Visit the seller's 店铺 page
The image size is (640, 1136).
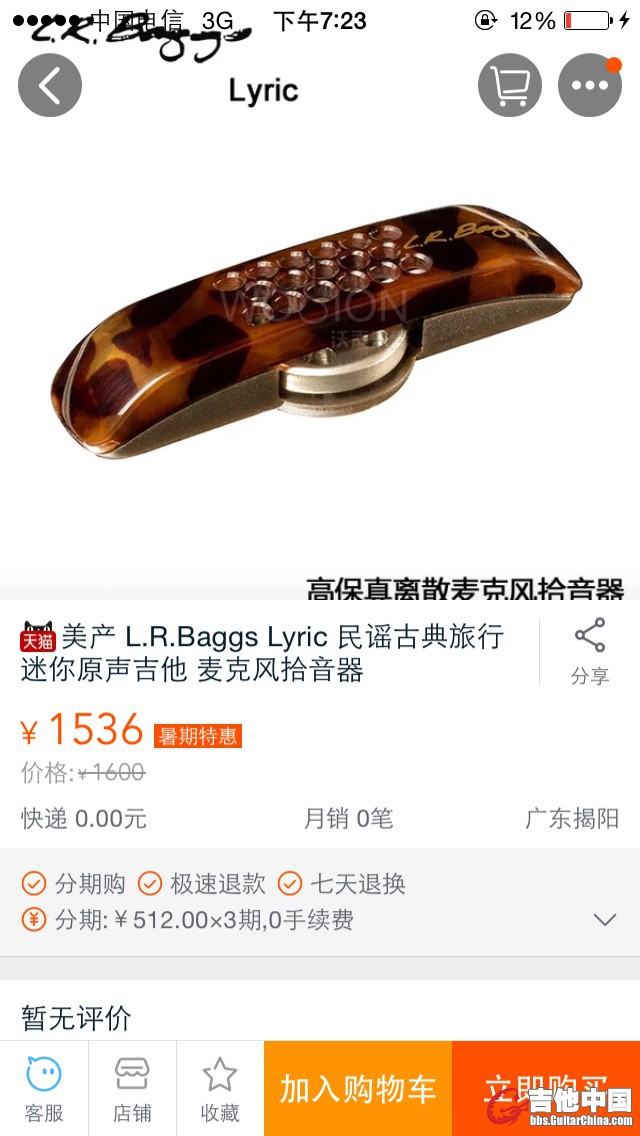(132, 1089)
